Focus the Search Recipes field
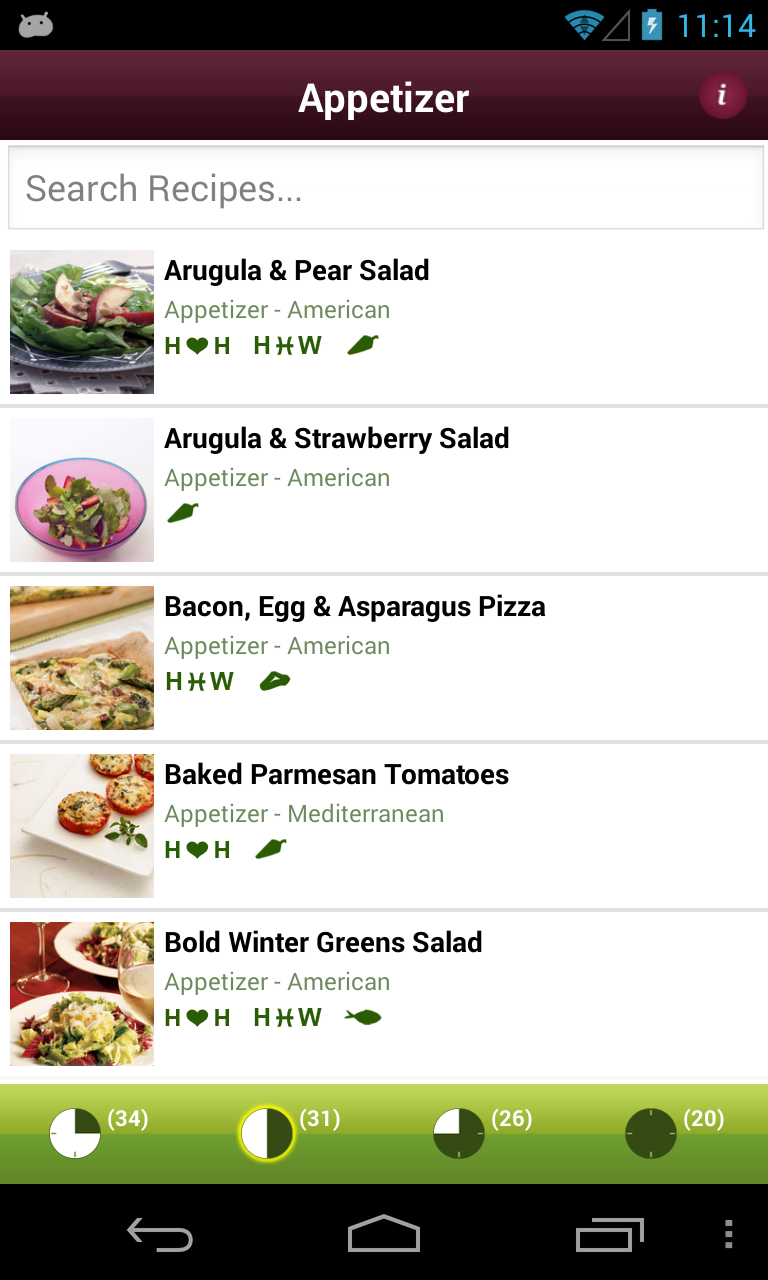The width and height of the screenshot is (768, 1280). tap(385, 189)
